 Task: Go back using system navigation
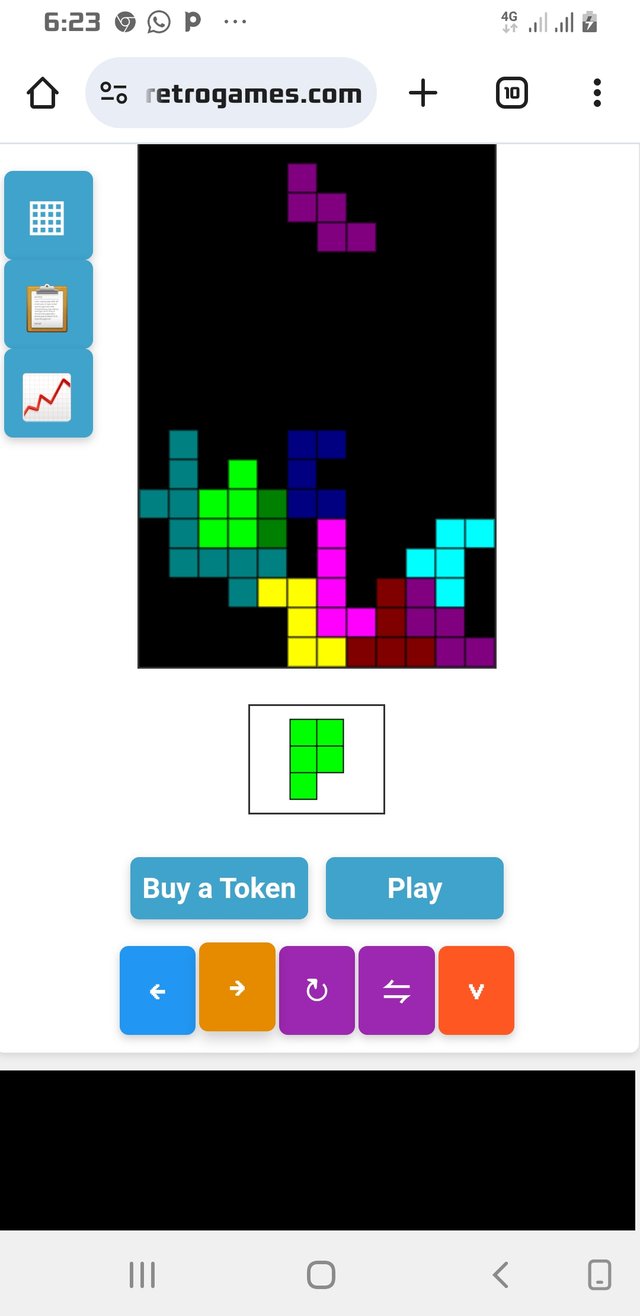click(500, 1274)
